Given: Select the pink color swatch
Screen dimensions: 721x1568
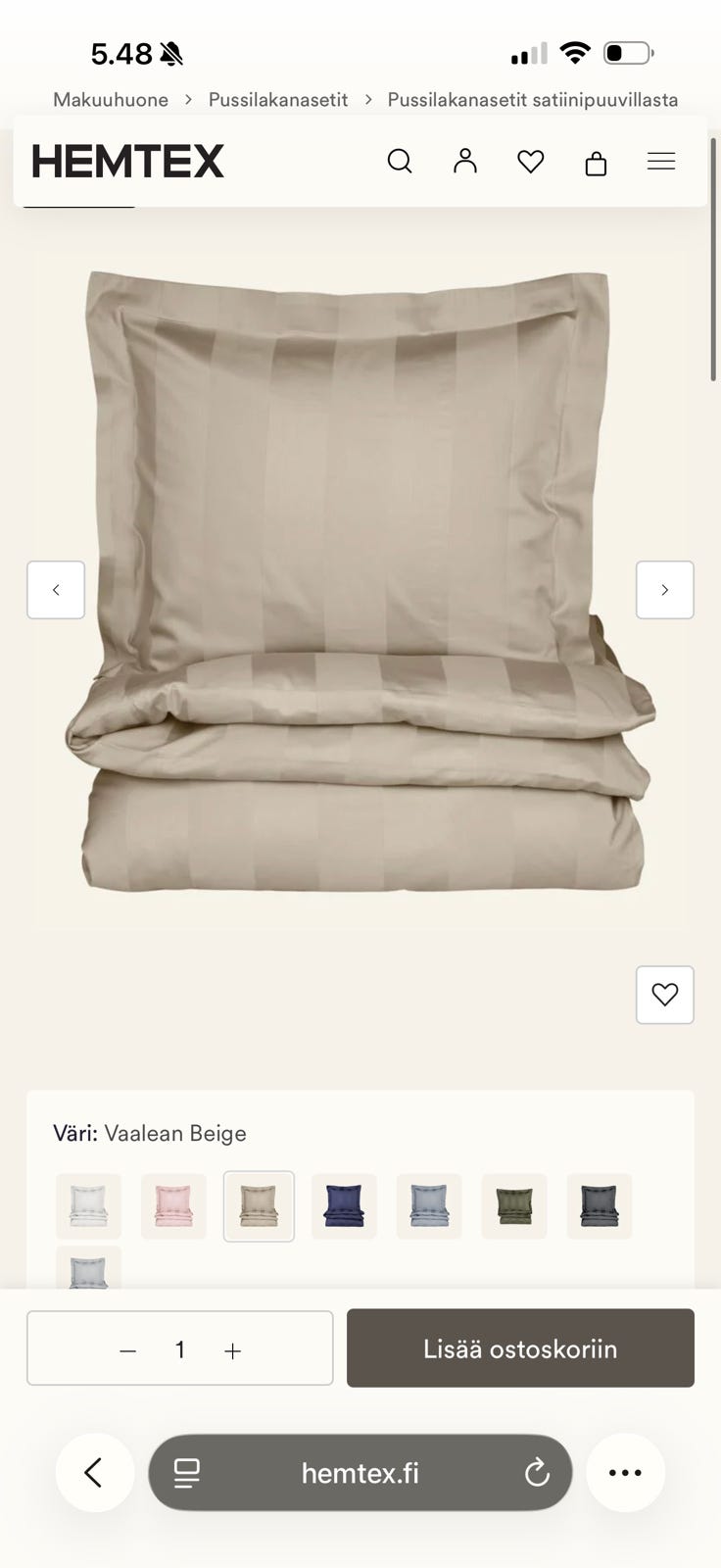Looking at the screenshot, I should pyautogui.click(x=174, y=1206).
